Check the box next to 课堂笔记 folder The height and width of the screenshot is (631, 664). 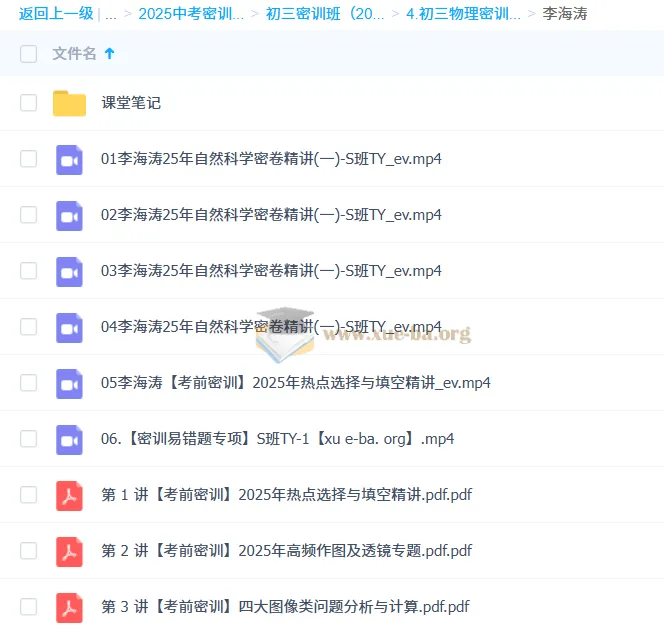click(x=29, y=103)
